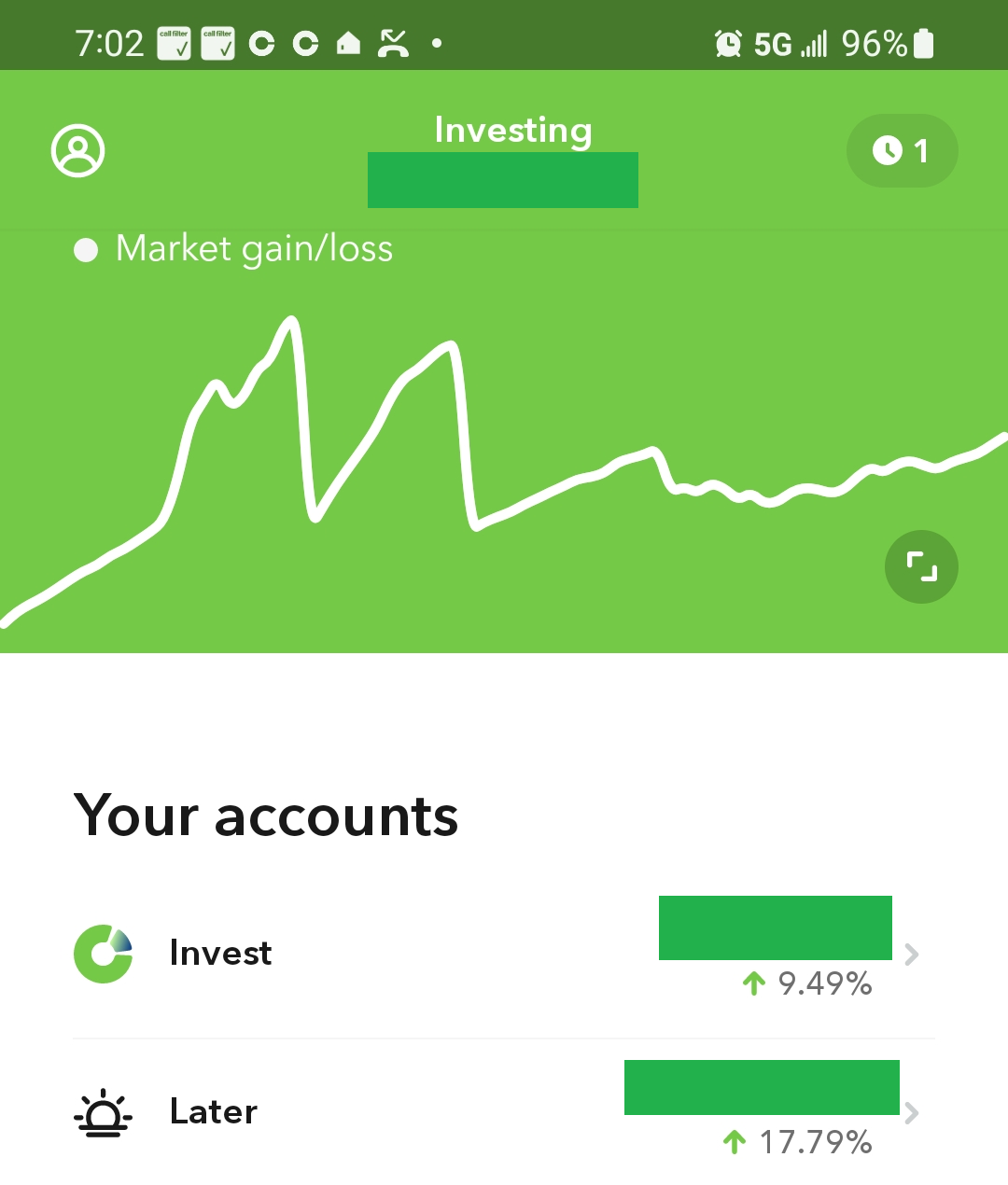Tap the home icon in the notification bar
This screenshot has height=1185, width=1008.
point(346,42)
